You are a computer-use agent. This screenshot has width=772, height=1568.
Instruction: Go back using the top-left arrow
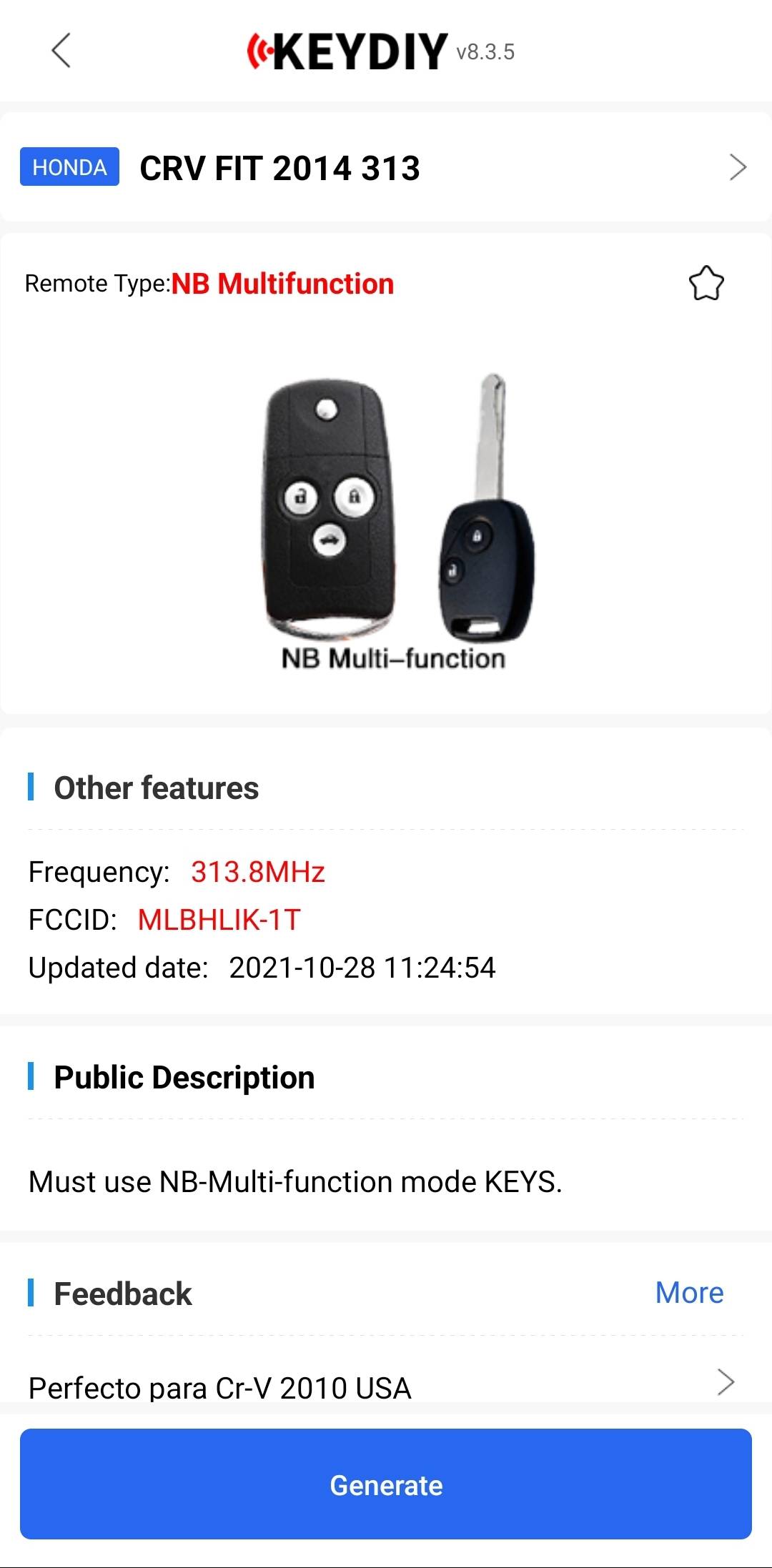point(61,51)
